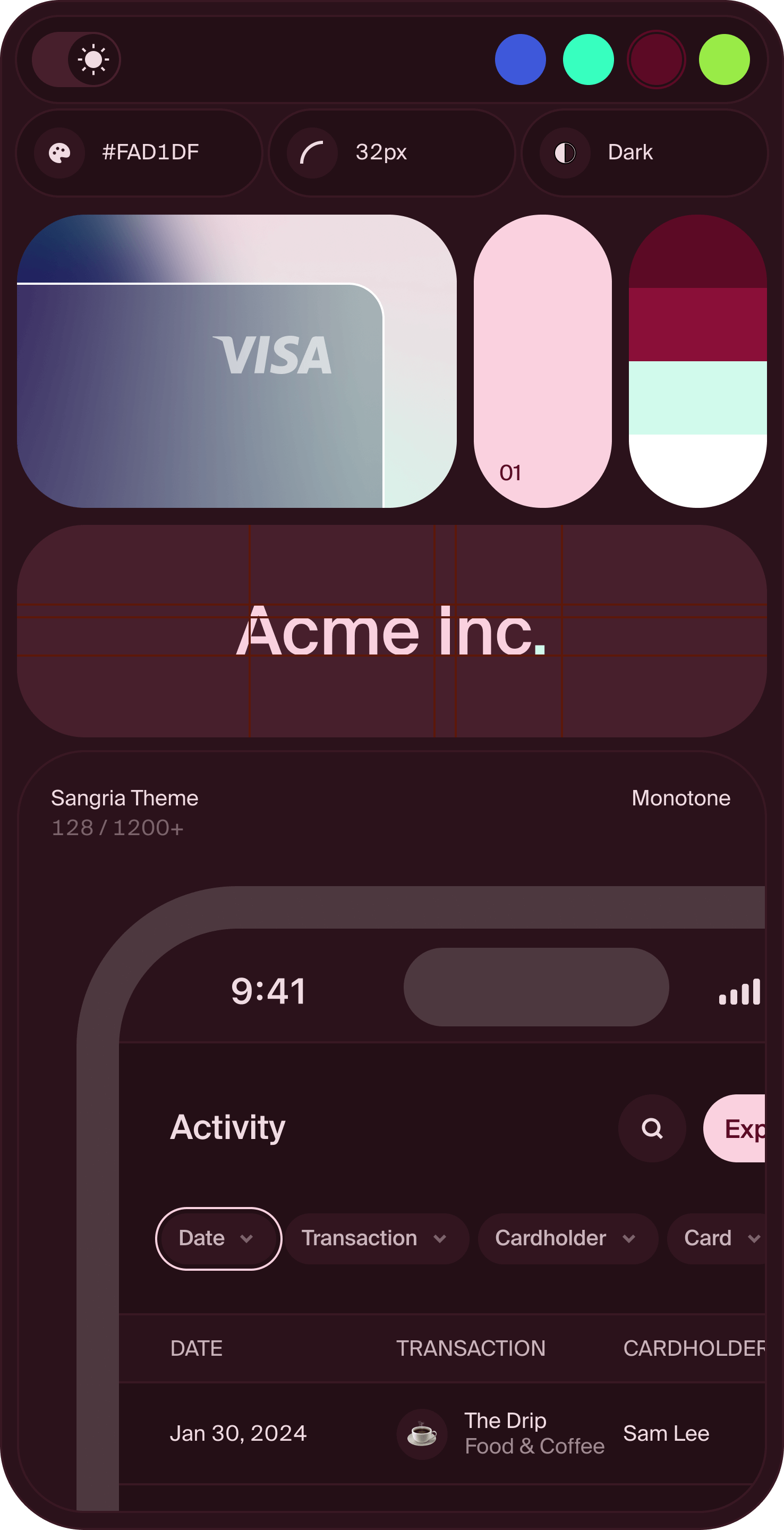Open the #FAD1DF color picker
The width and height of the screenshot is (784, 1530).
click(139, 152)
